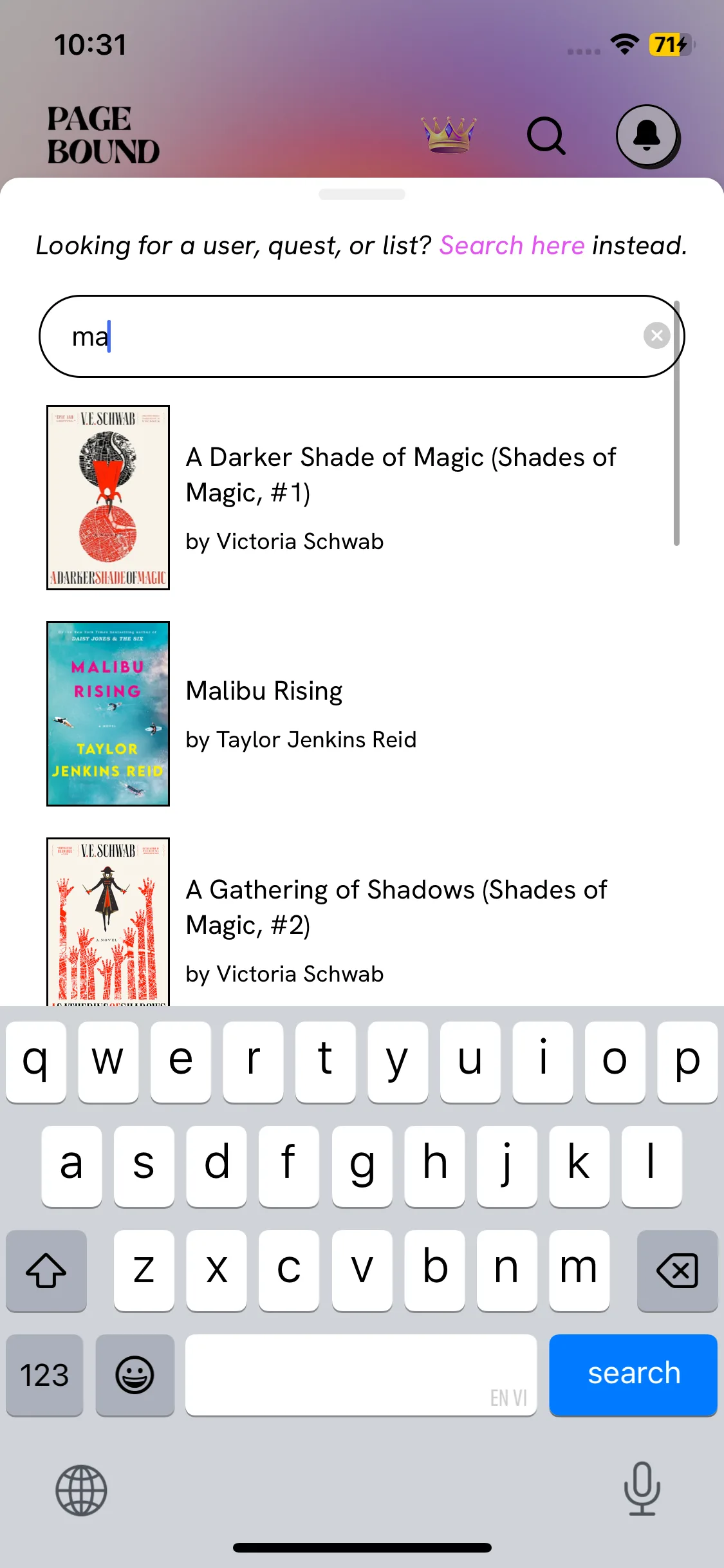Start voice dictation with the microphone

(x=642, y=1488)
